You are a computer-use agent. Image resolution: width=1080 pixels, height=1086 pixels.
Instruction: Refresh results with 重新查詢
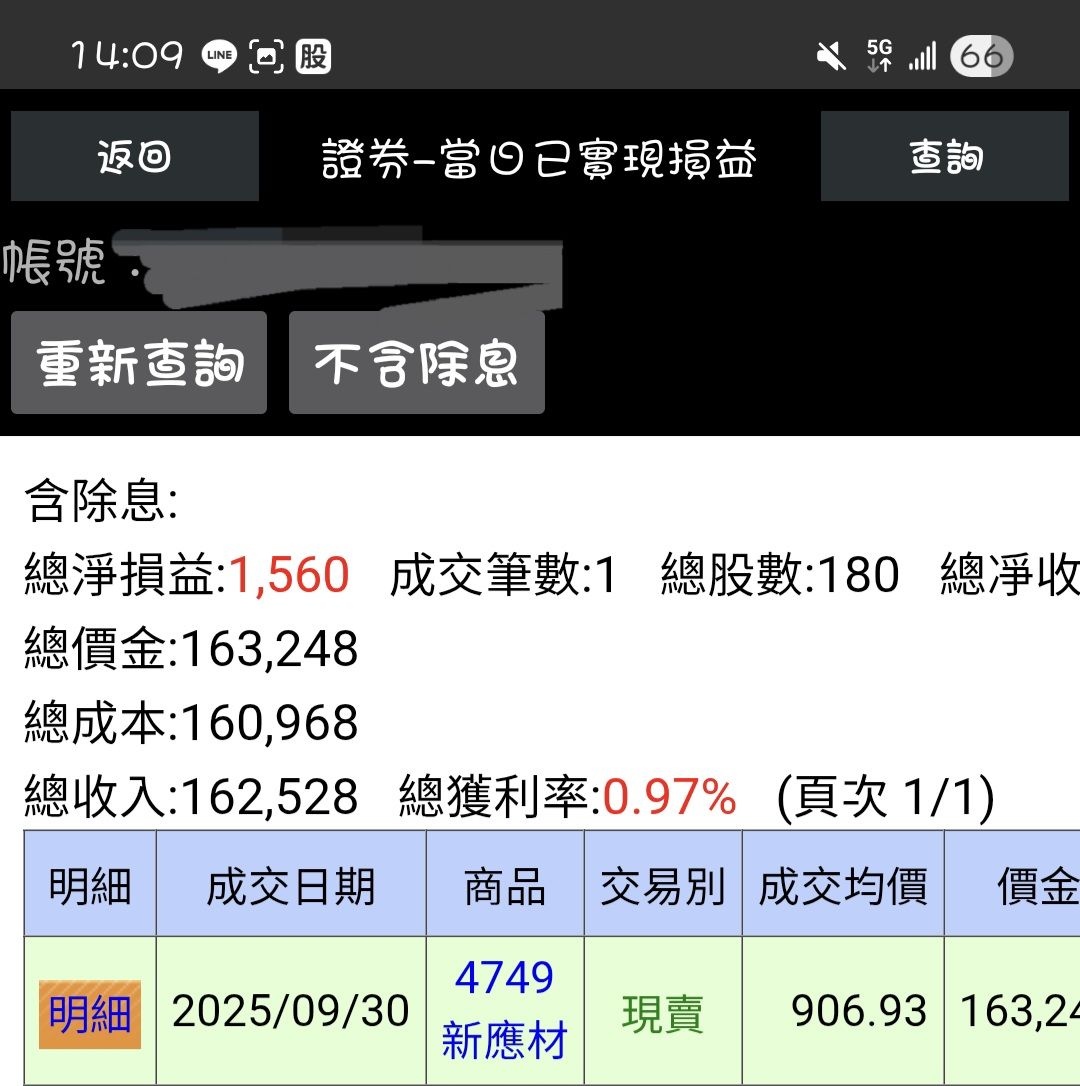click(139, 362)
